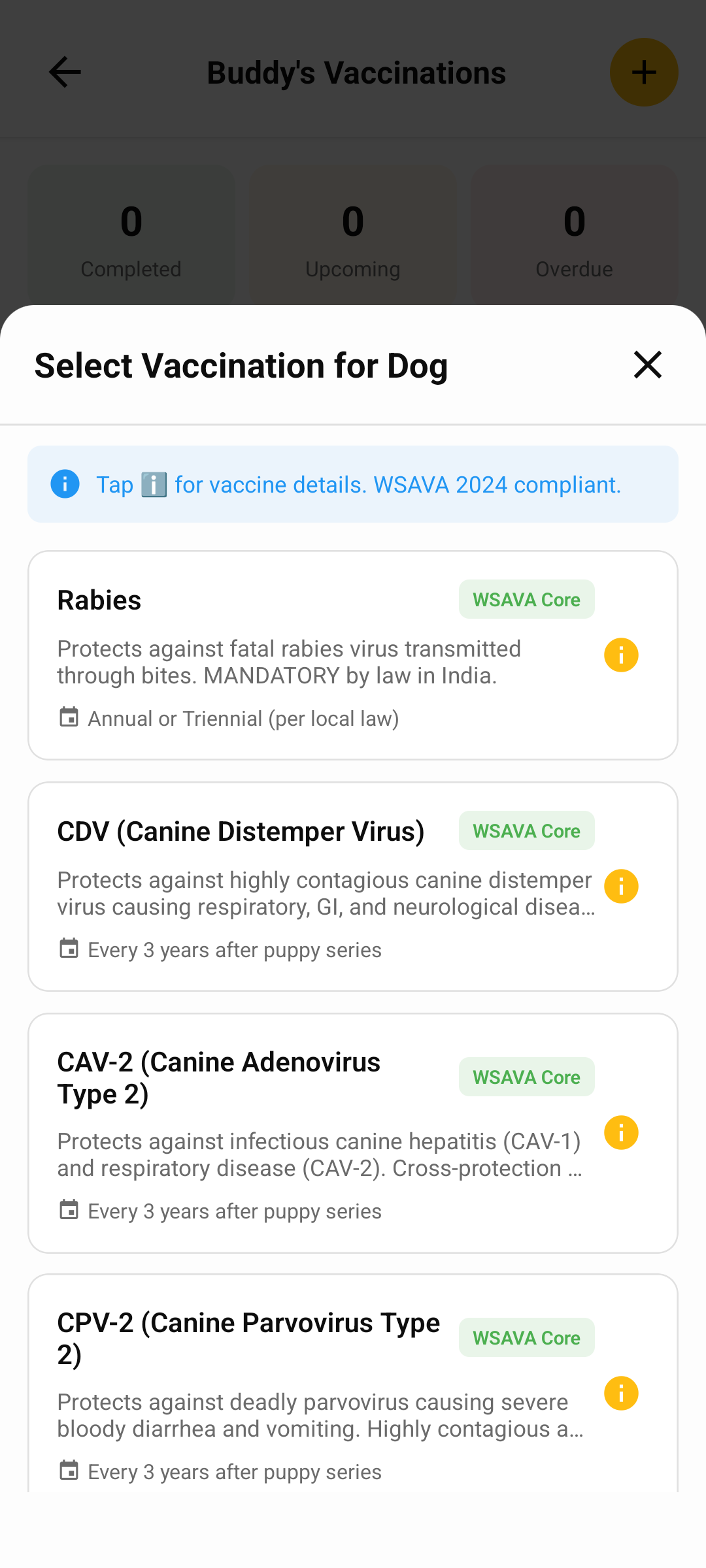Tap the plus button to add a vaccination
706x1568 pixels.
click(644, 72)
